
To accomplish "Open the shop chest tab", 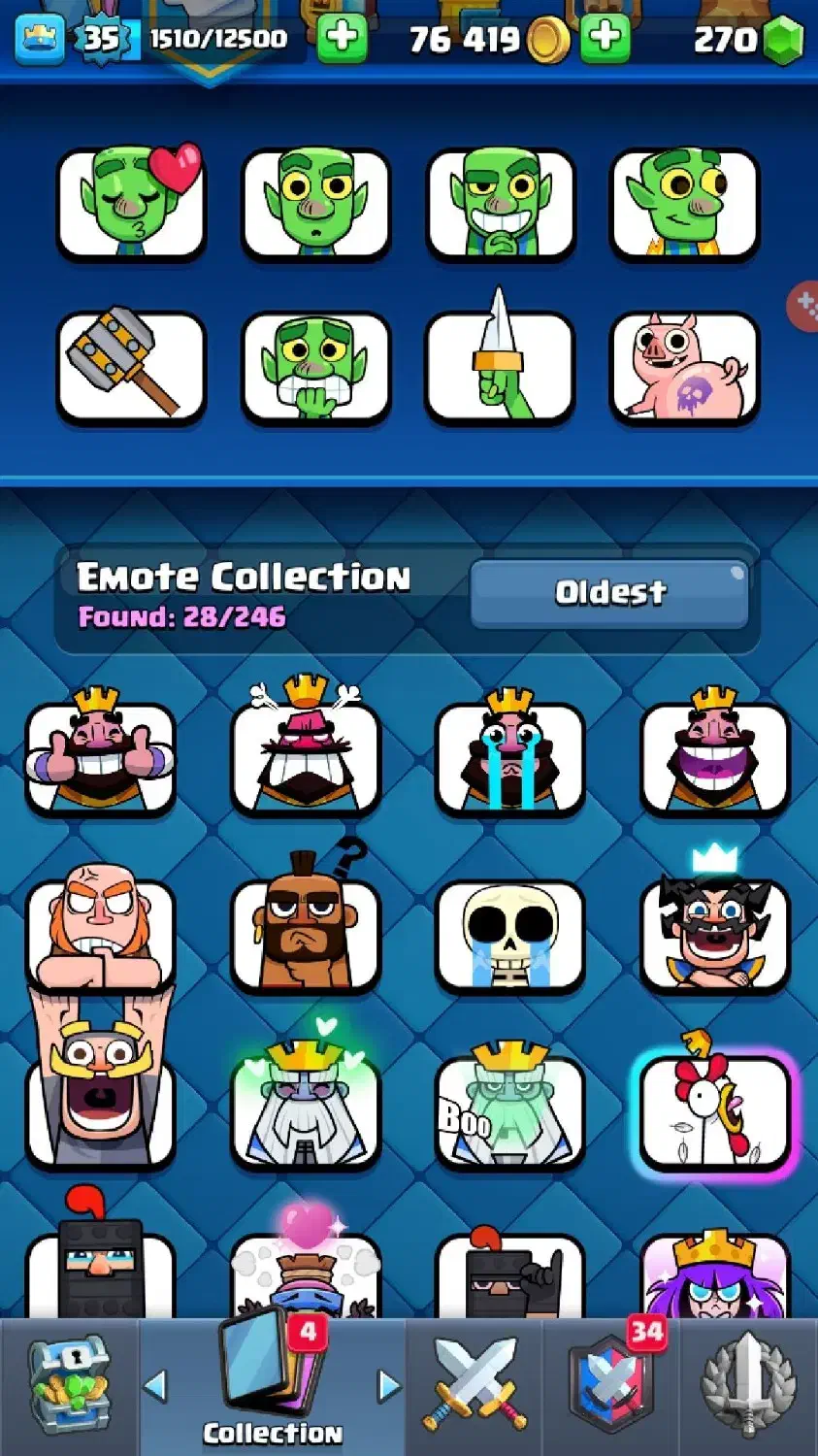I will (x=68, y=1386).
